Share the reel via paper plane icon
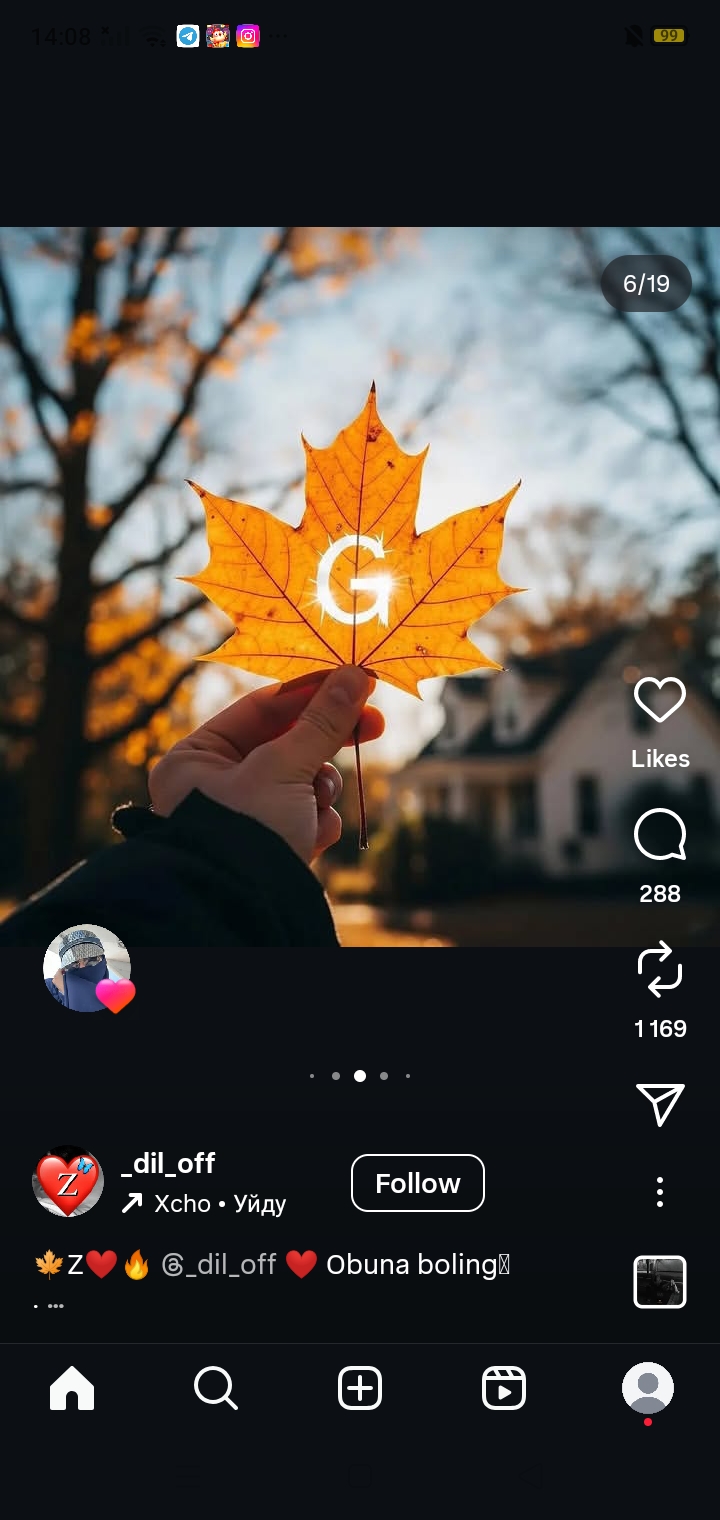 [660, 1104]
